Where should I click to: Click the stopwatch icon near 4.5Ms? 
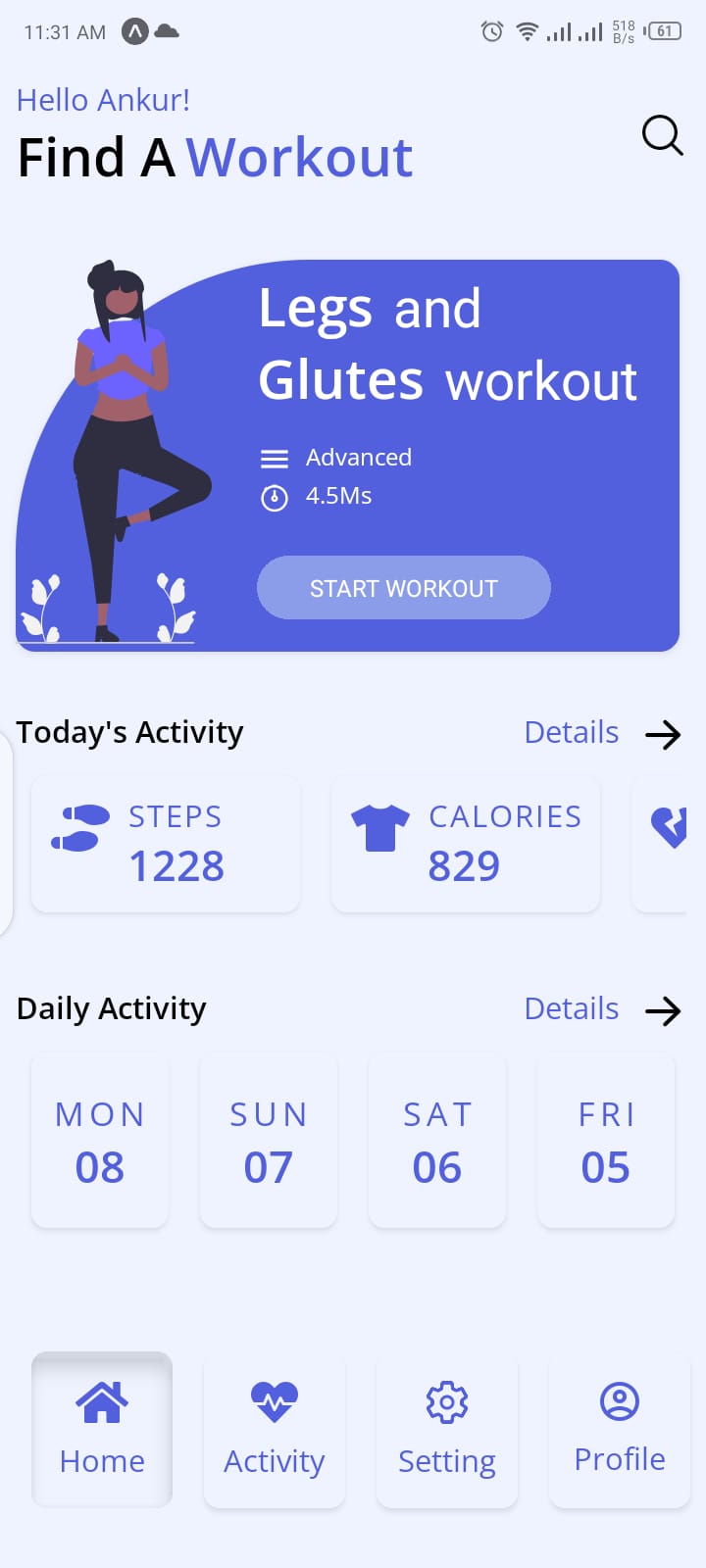[x=274, y=496]
